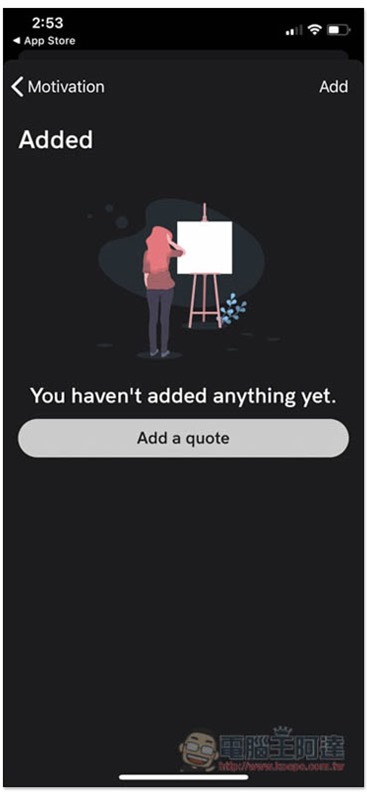Tap Add in the top bar
The width and height of the screenshot is (367, 796).
coord(333,87)
